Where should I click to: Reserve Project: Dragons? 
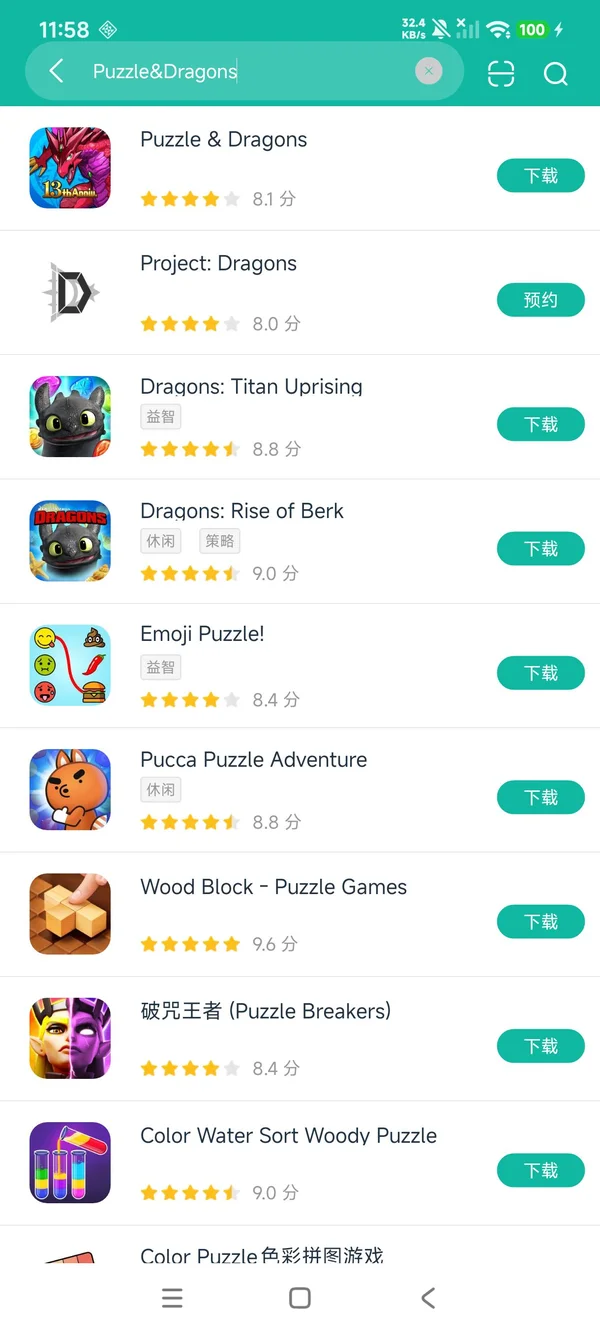pyautogui.click(x=540, y=300)
